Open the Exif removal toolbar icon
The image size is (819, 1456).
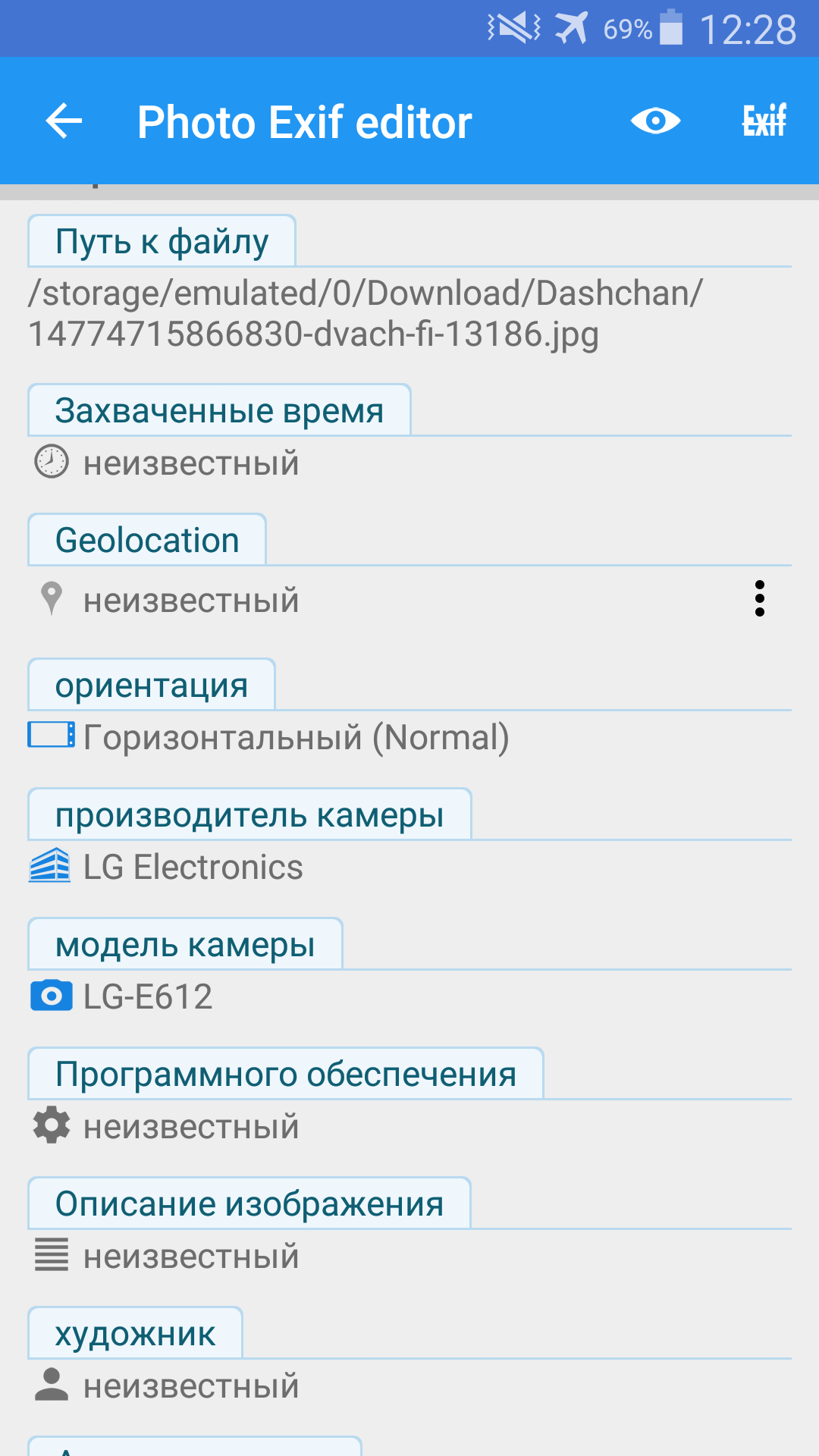coord(764,121)
